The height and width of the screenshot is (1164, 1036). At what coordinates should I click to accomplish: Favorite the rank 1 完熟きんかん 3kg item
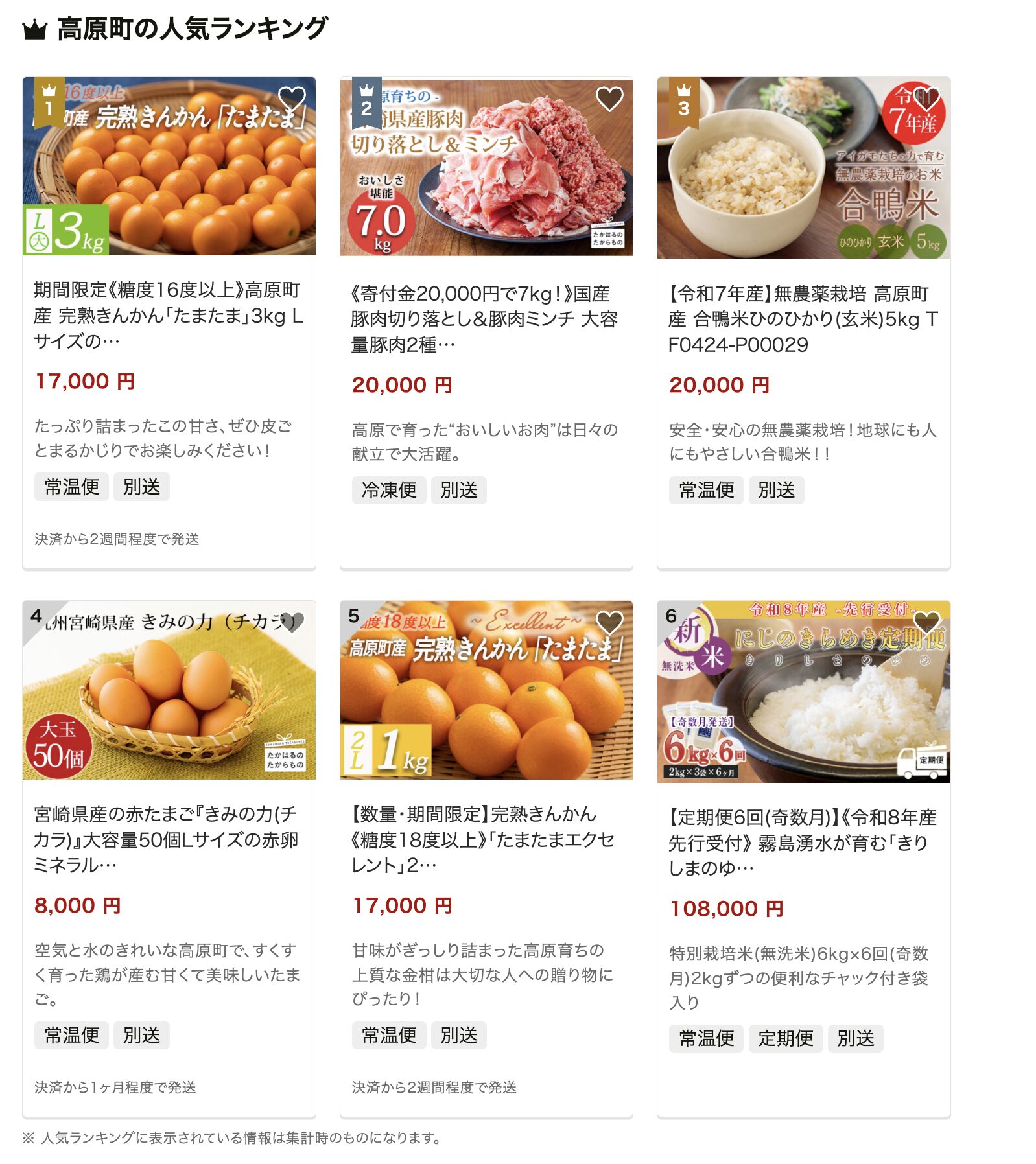tap(292, 99)
